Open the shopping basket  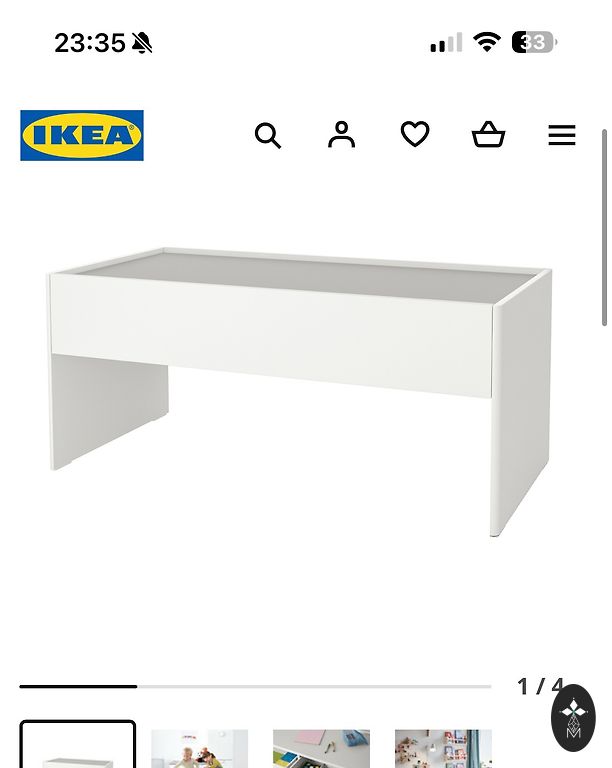[x=488, y=135]
